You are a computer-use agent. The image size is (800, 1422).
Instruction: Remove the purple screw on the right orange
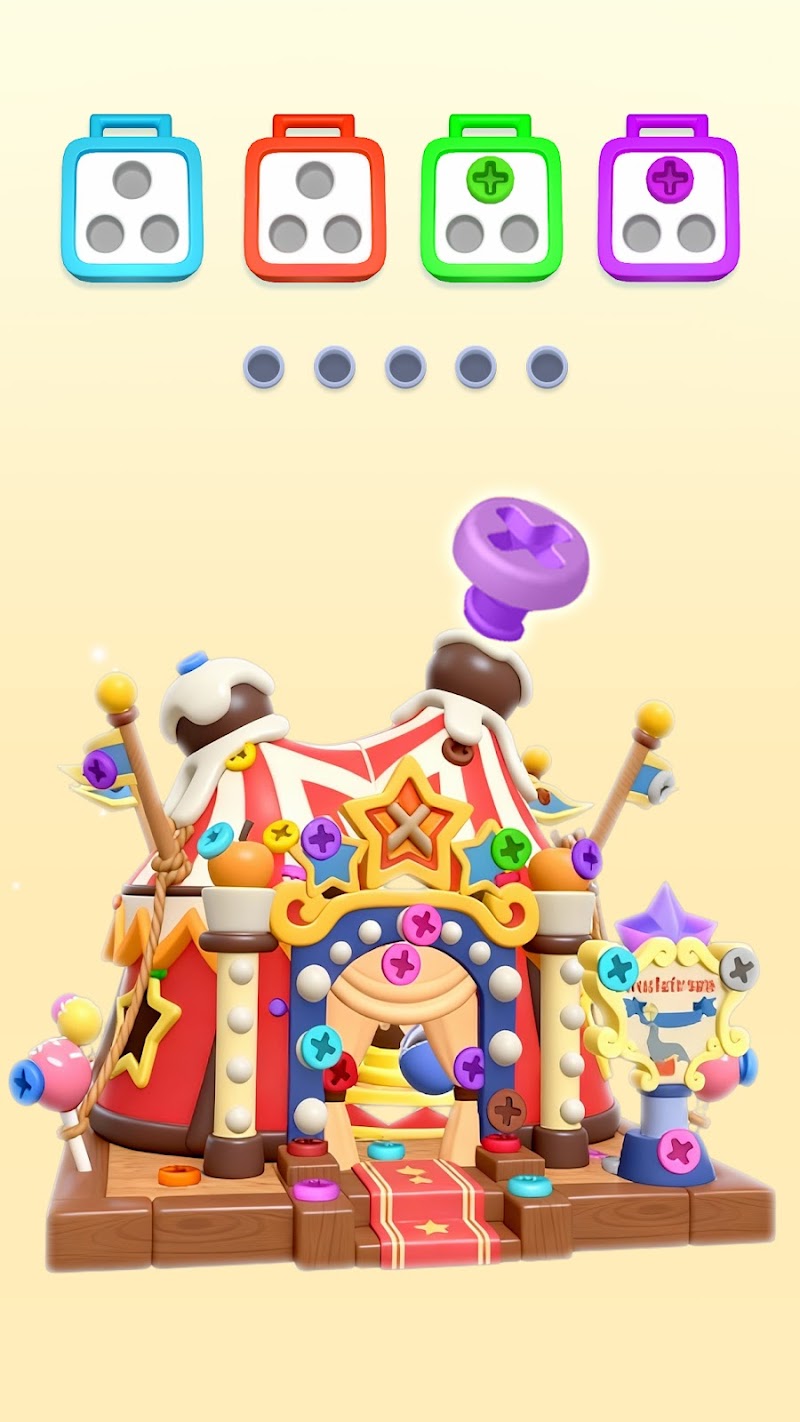(586, 858)
